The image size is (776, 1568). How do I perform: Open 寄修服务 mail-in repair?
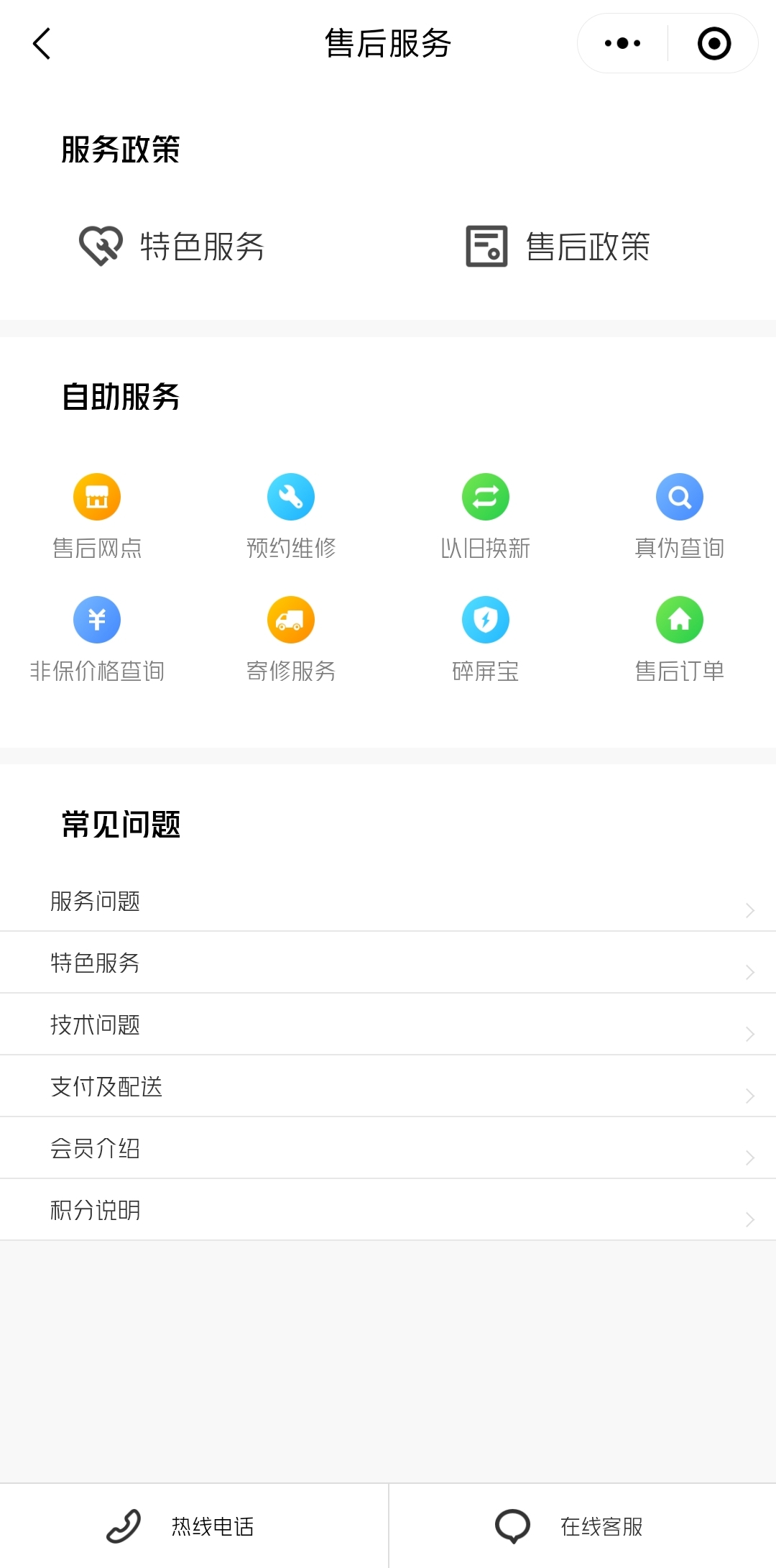[291, 638]
